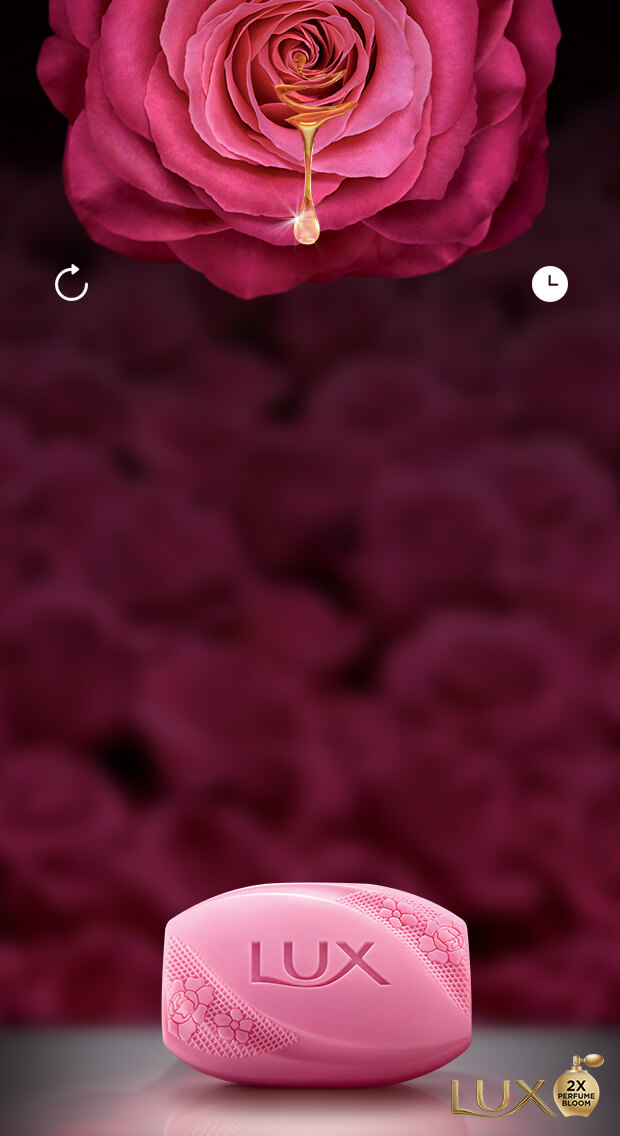Tap the white clock icon

549,284
